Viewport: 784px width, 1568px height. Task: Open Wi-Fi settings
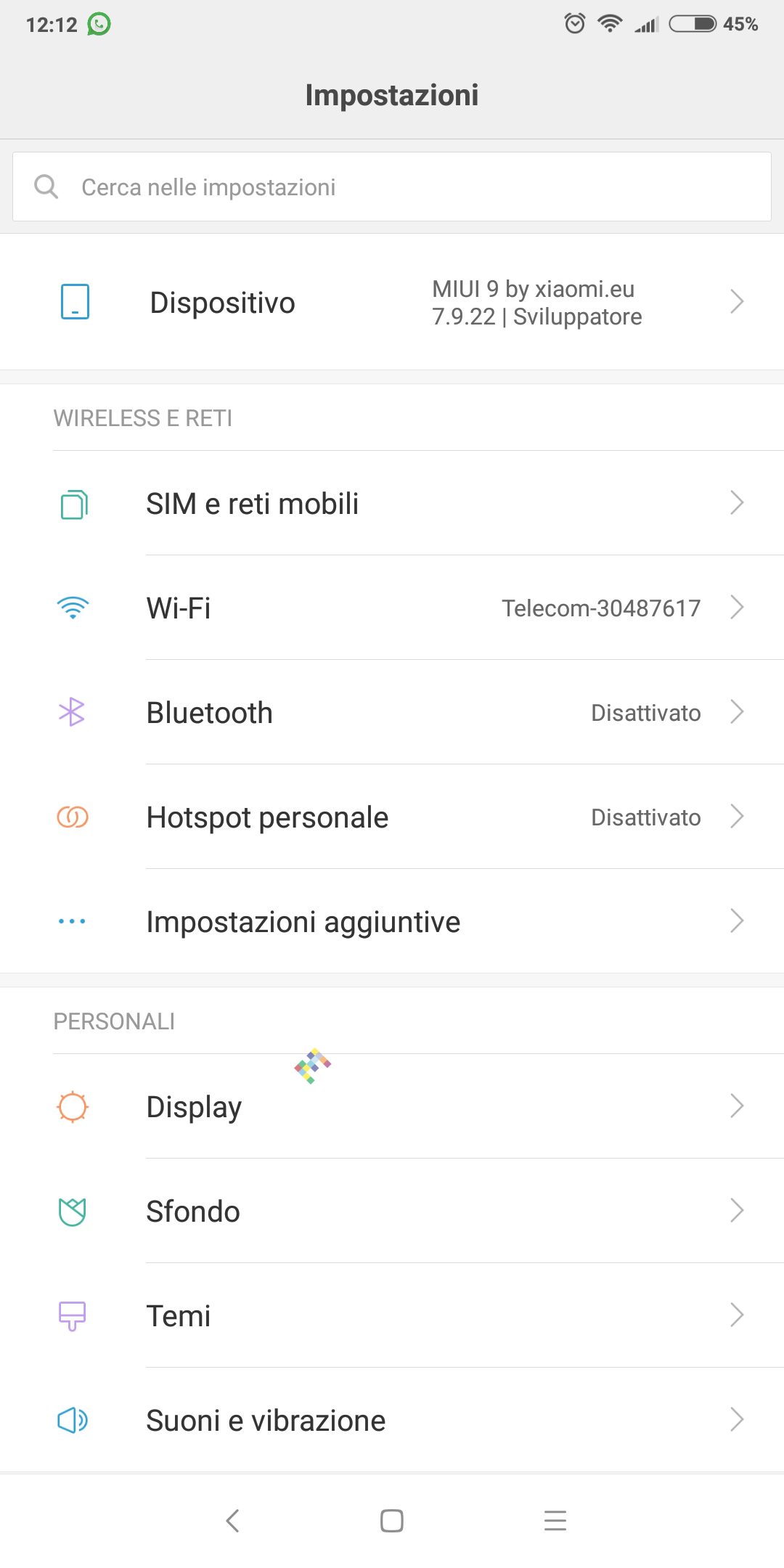click(x=392, y=608)
